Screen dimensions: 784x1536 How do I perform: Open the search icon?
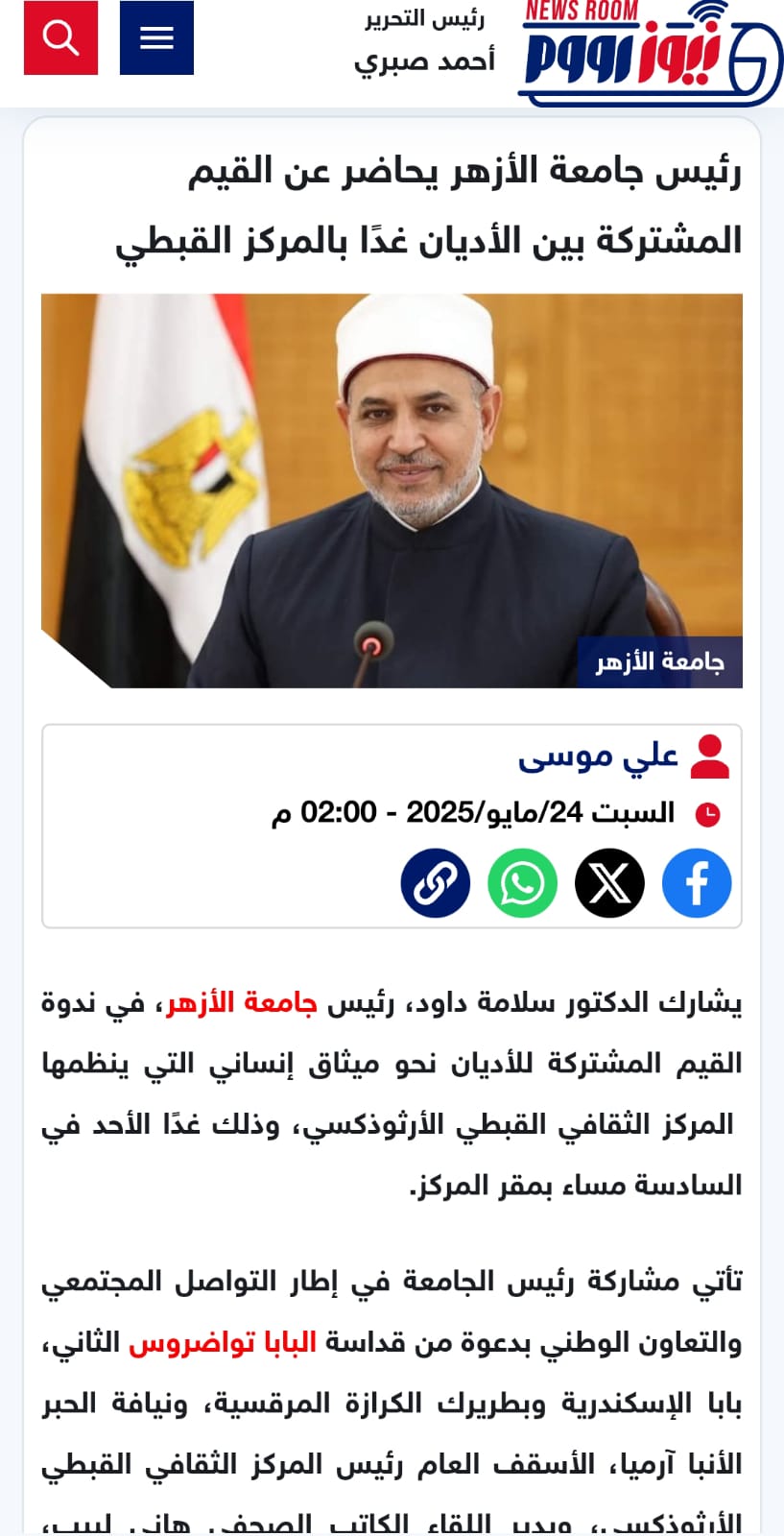click(60, 37)
